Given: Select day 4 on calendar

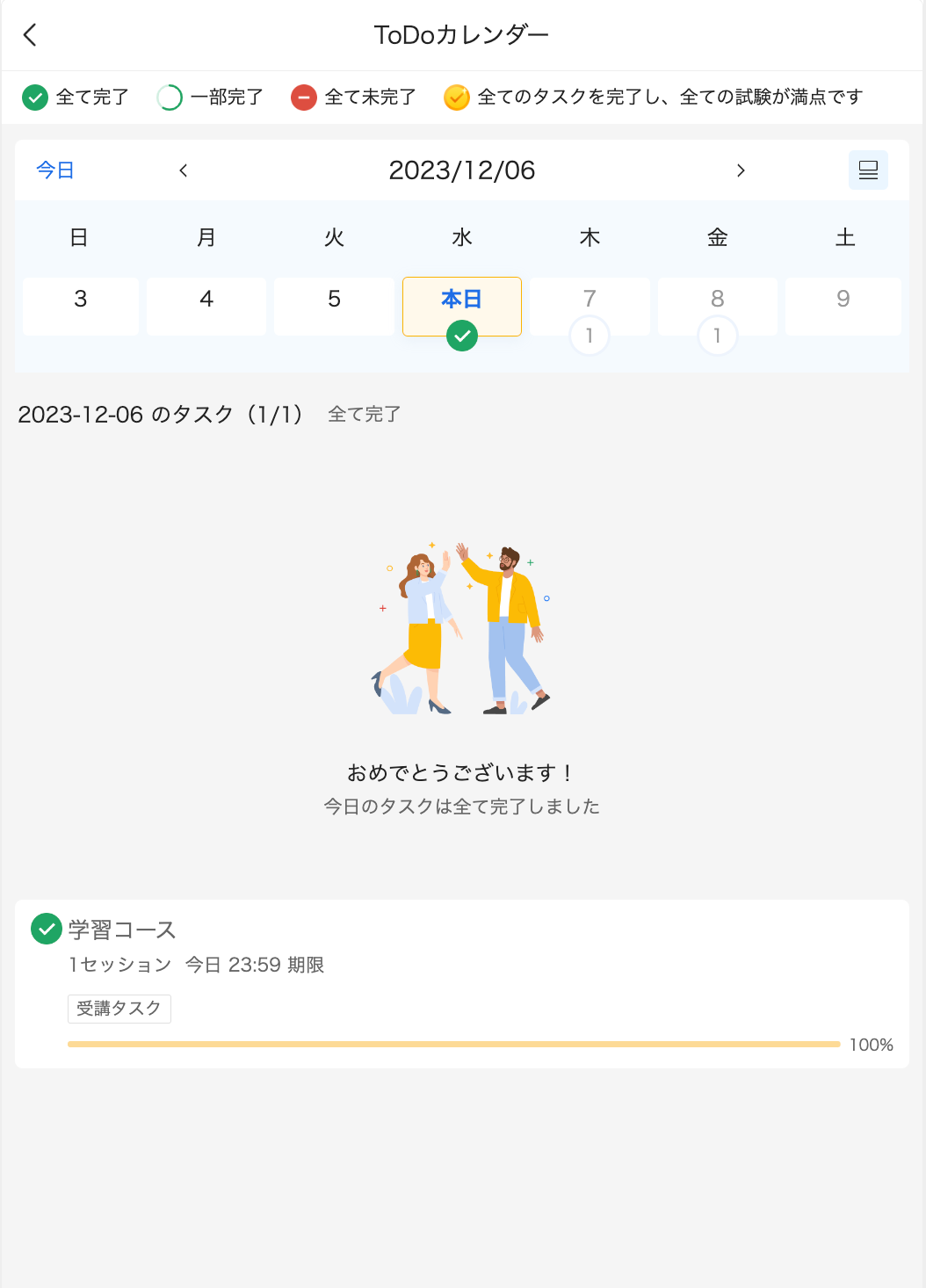Looking at the screenshot, I should point(206,306).
